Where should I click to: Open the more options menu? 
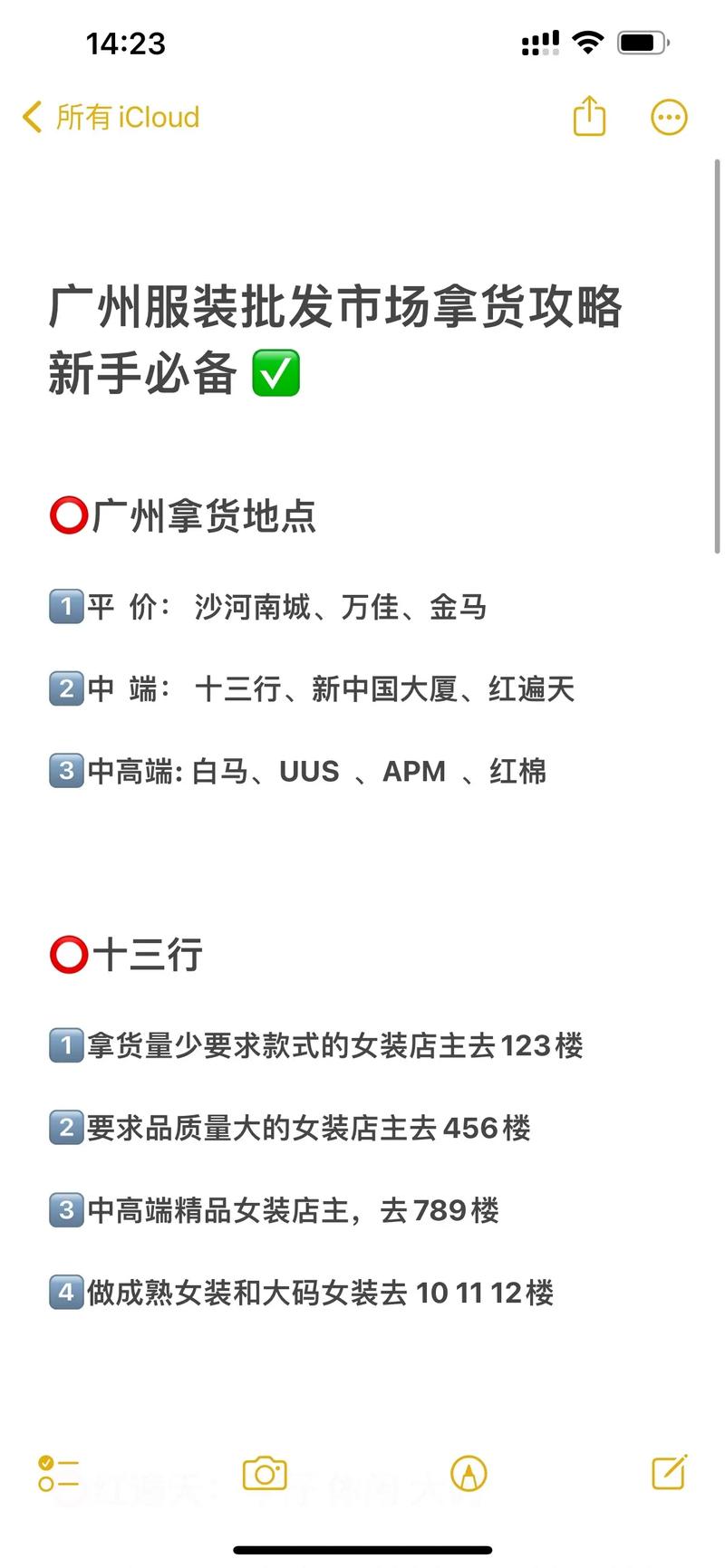(x=670, y=117)
